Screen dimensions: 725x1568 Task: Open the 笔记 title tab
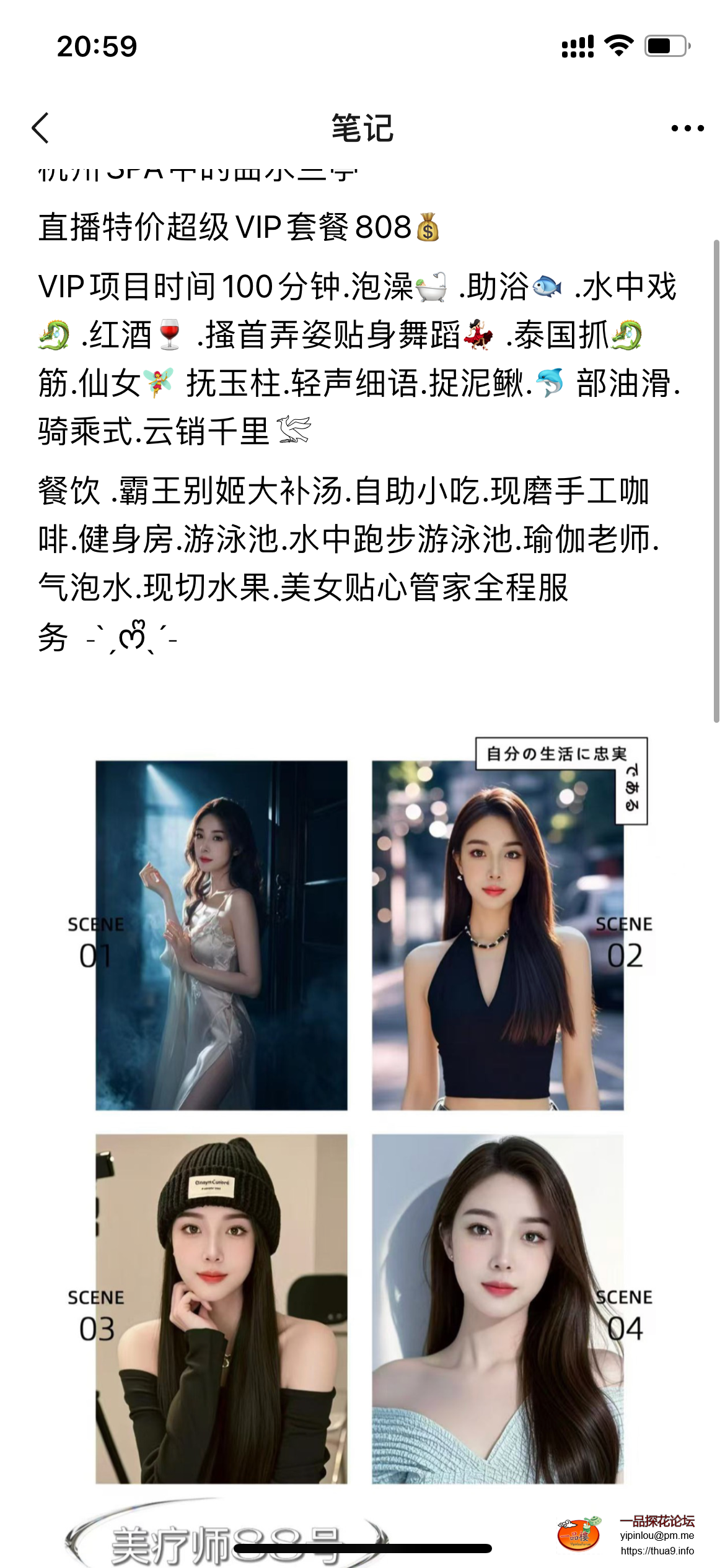tap(362, 128)
